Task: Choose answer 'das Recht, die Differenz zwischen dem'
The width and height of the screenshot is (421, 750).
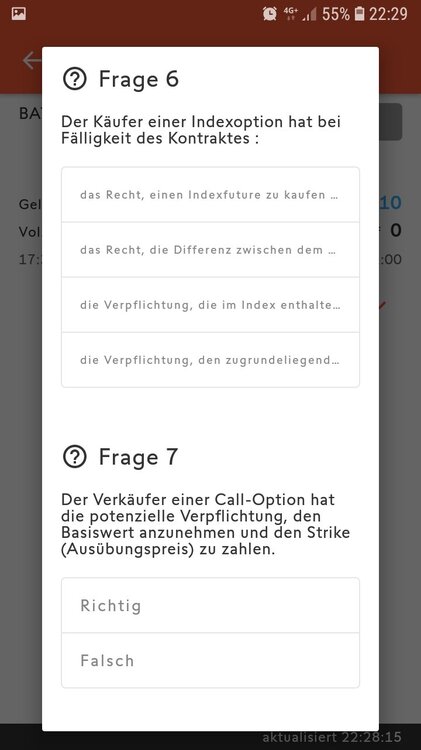Action: (x=210, y=250)
